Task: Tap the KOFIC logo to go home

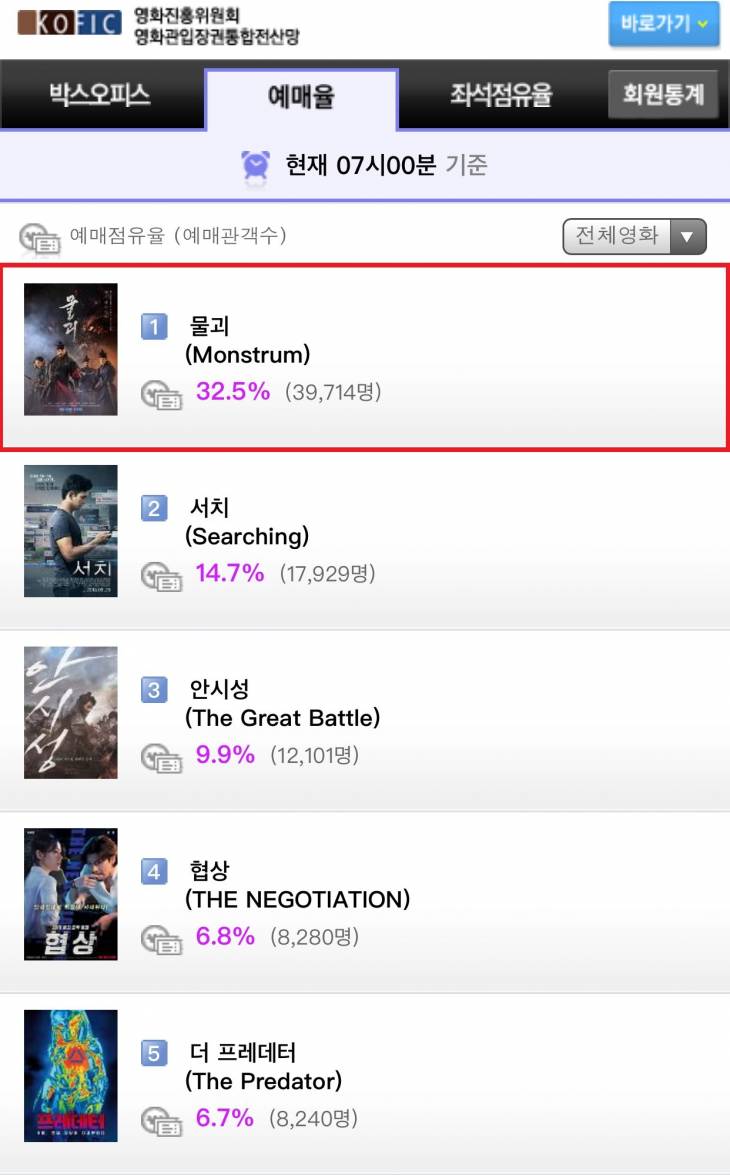Action: coord(68,23)
